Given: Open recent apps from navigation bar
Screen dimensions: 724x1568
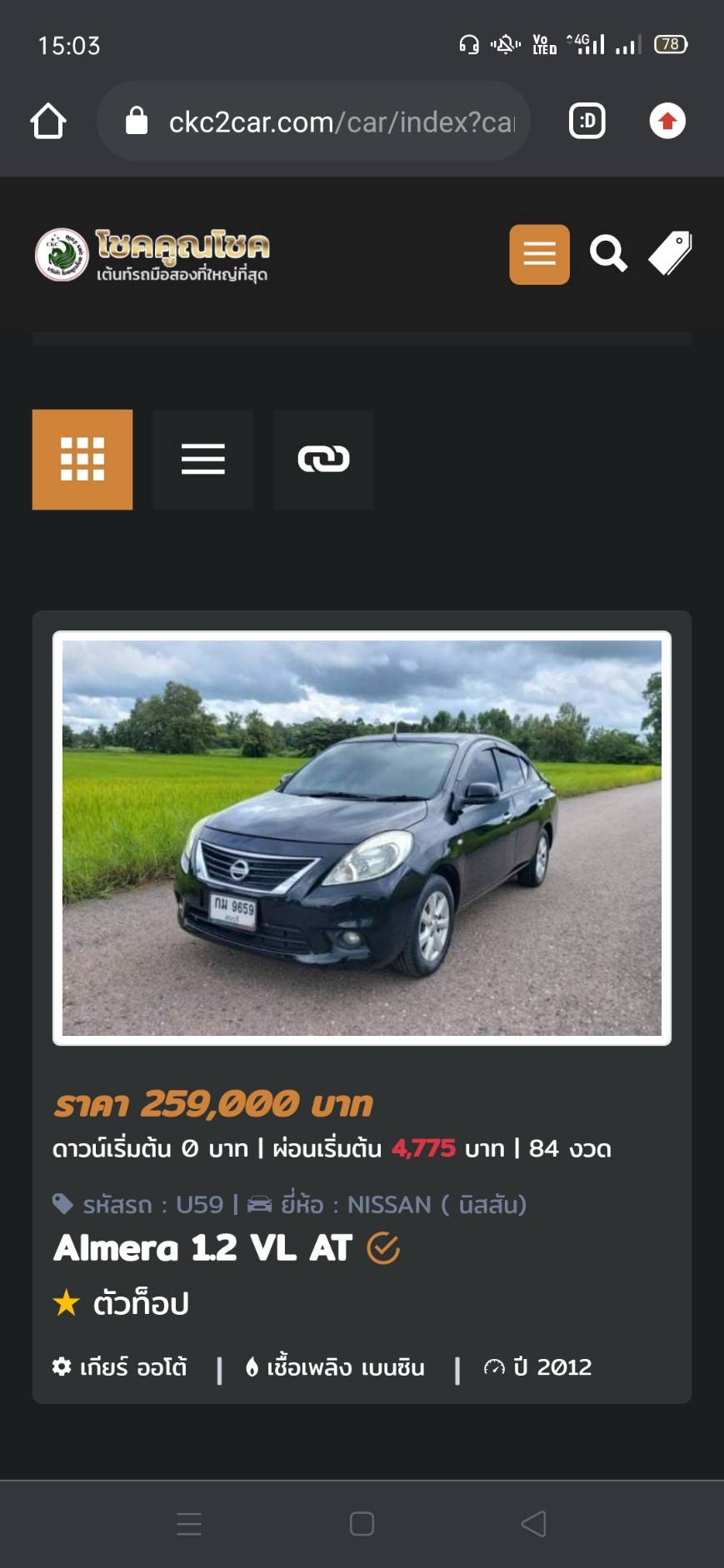Looking at the screenshot, I should [x=189, y=1524].
